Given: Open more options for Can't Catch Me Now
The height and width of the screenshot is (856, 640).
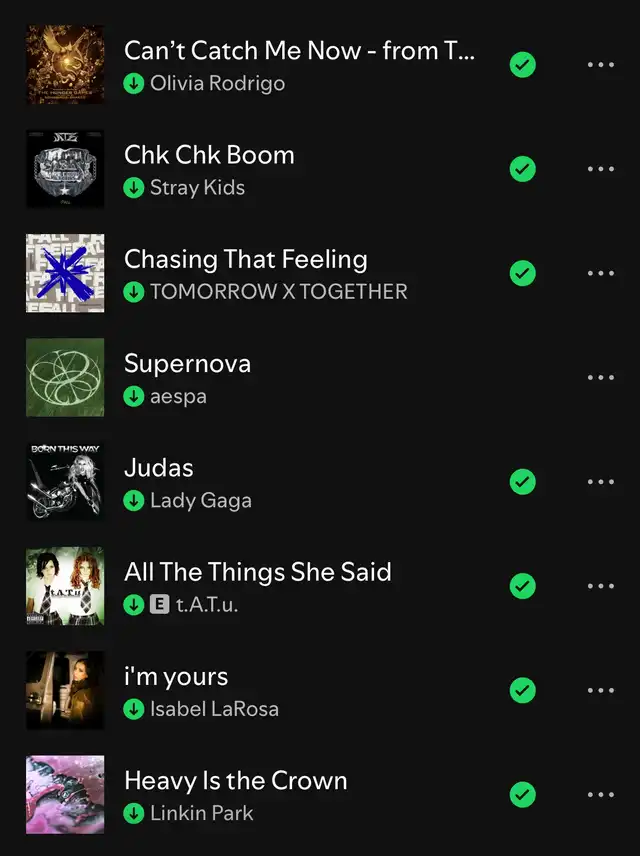Looking at the screenshot, I should (x=600, y=65).
